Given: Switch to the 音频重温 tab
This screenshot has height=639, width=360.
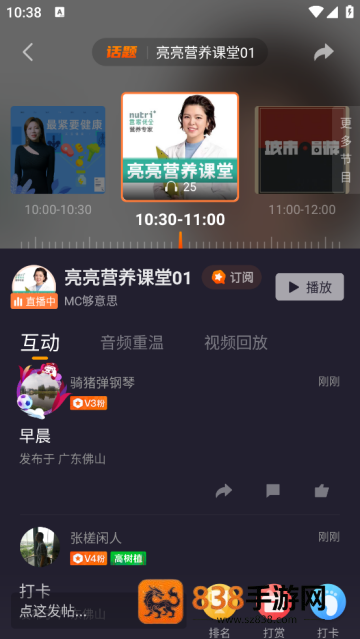Looking at the screenshot, I should pos(132,342).
